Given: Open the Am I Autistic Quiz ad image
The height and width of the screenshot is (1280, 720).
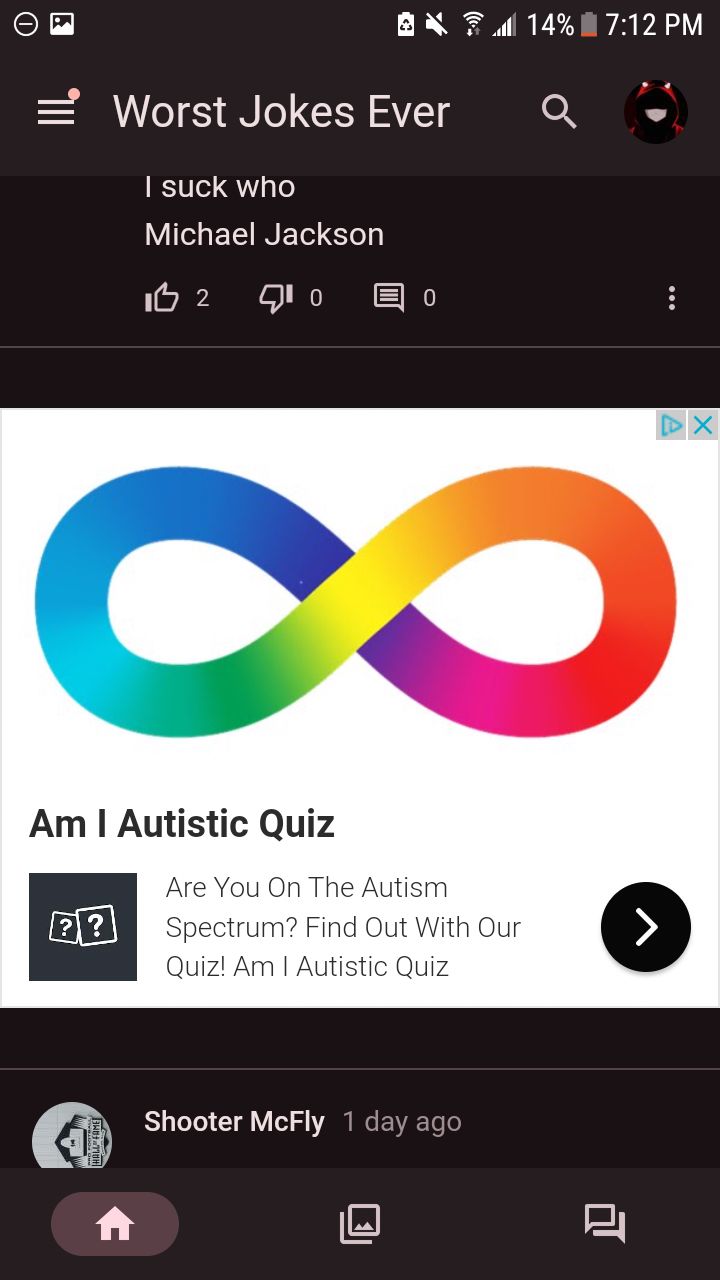Looking at the screenshot, I should (357, 602).
